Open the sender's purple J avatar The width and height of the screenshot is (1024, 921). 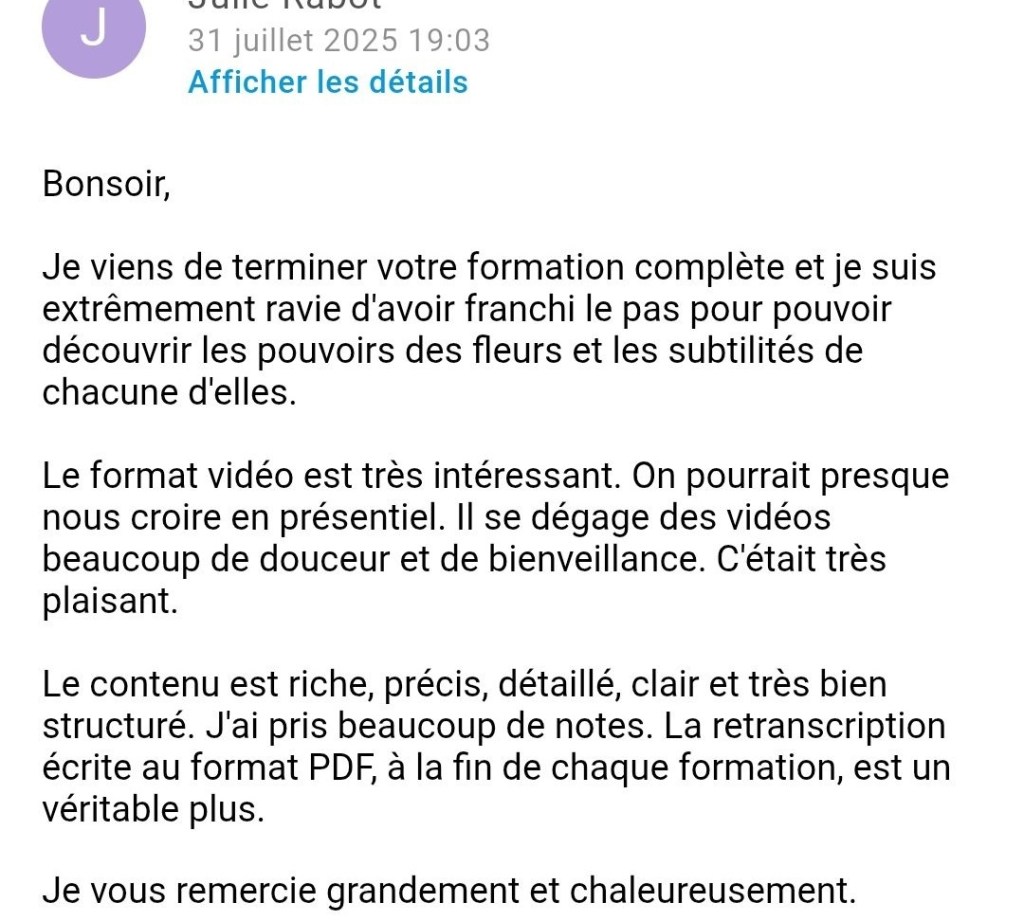93,30
